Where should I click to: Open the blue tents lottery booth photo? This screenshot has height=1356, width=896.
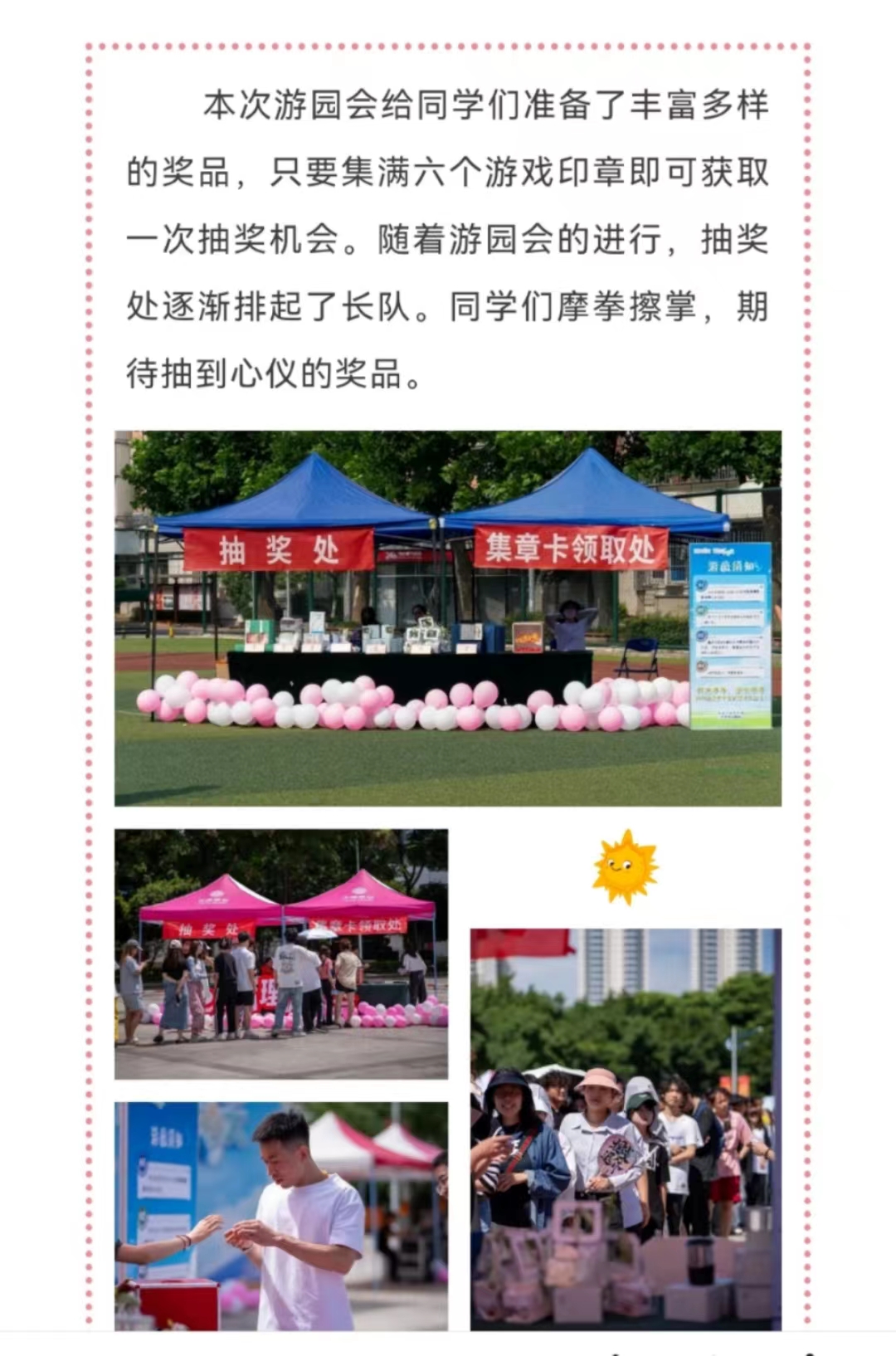coord(448,618)
